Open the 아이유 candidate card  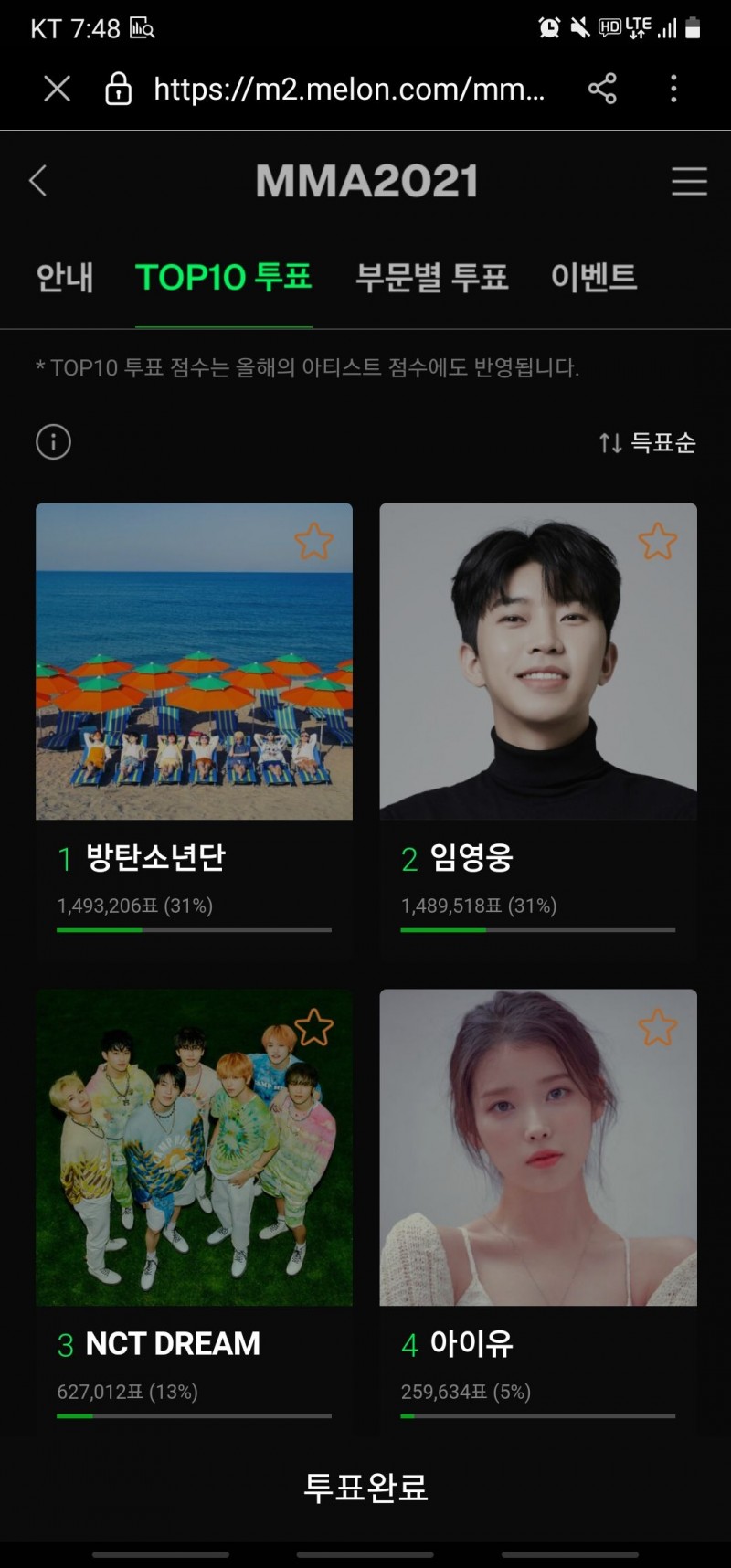click(538, 1211)
